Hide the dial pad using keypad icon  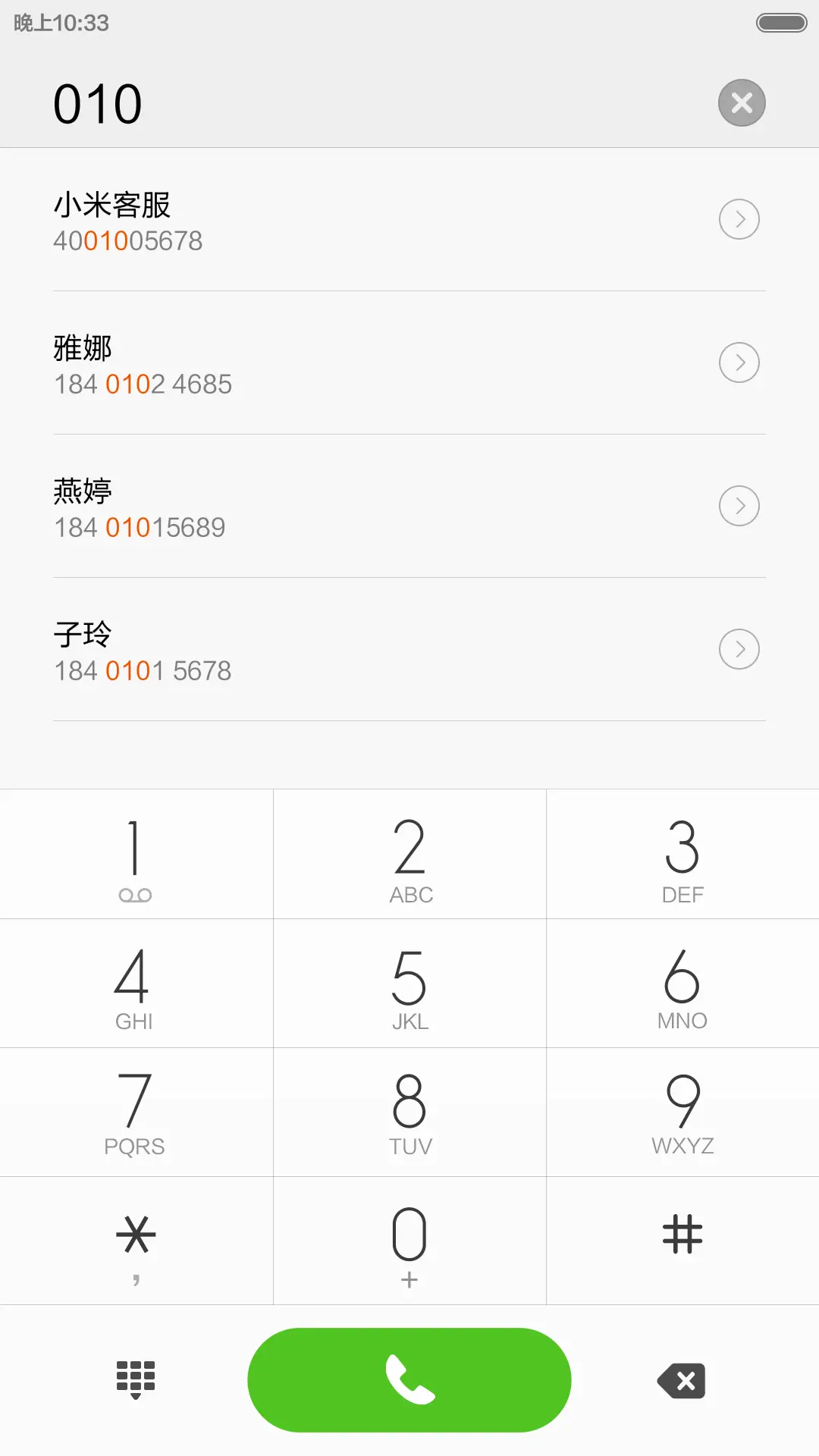[136, 1379]
